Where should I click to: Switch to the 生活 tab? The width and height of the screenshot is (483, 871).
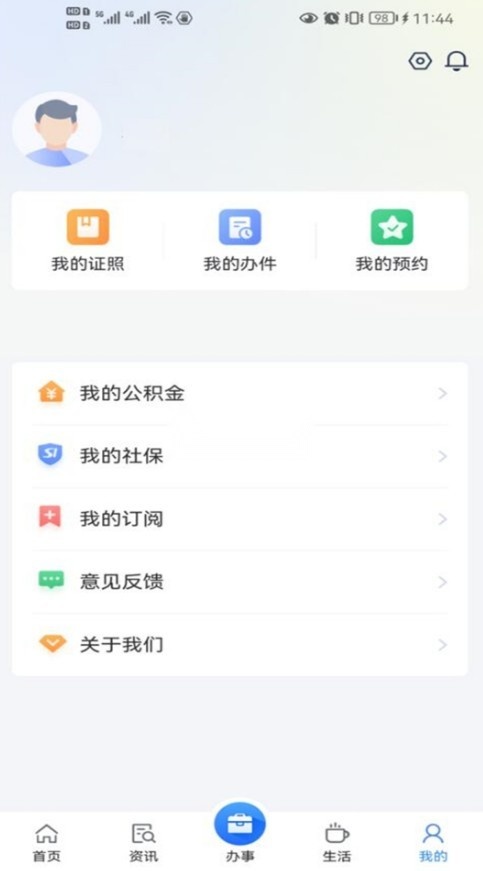(336, 842)
